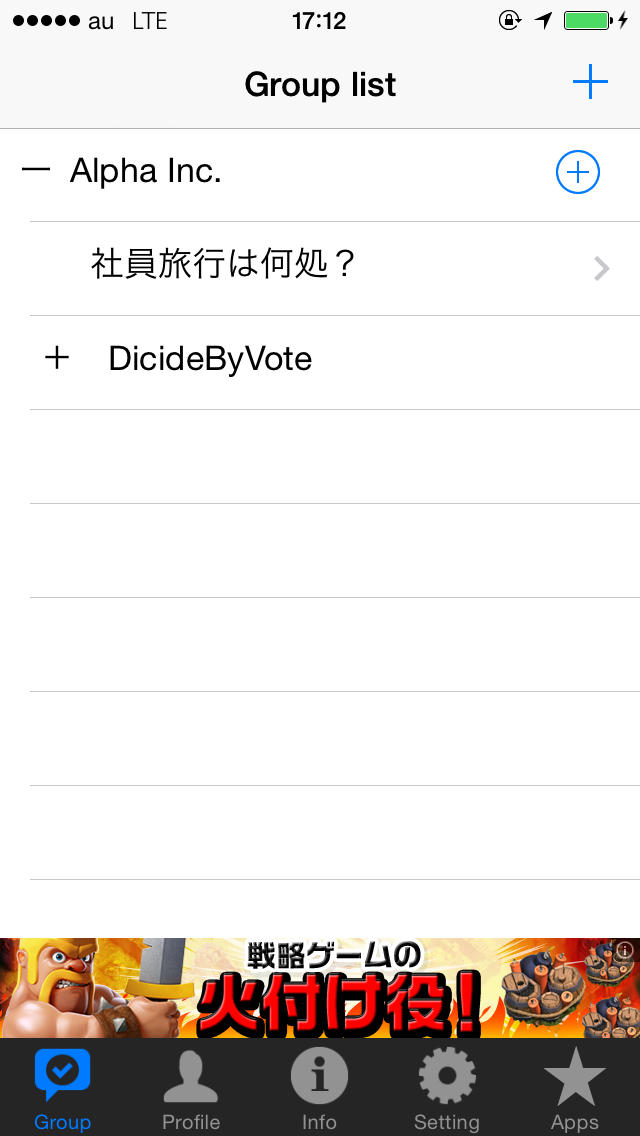
Task: Expand the DicideByVote group
Action: (x=58, y=358)
